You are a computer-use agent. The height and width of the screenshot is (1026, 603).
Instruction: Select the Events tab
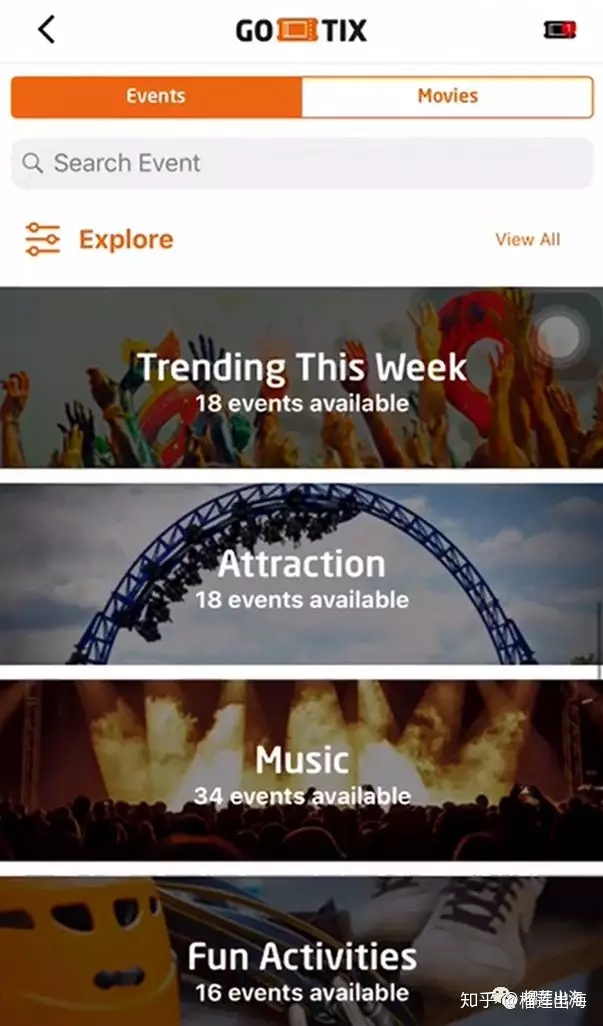[x=156, y=97]
